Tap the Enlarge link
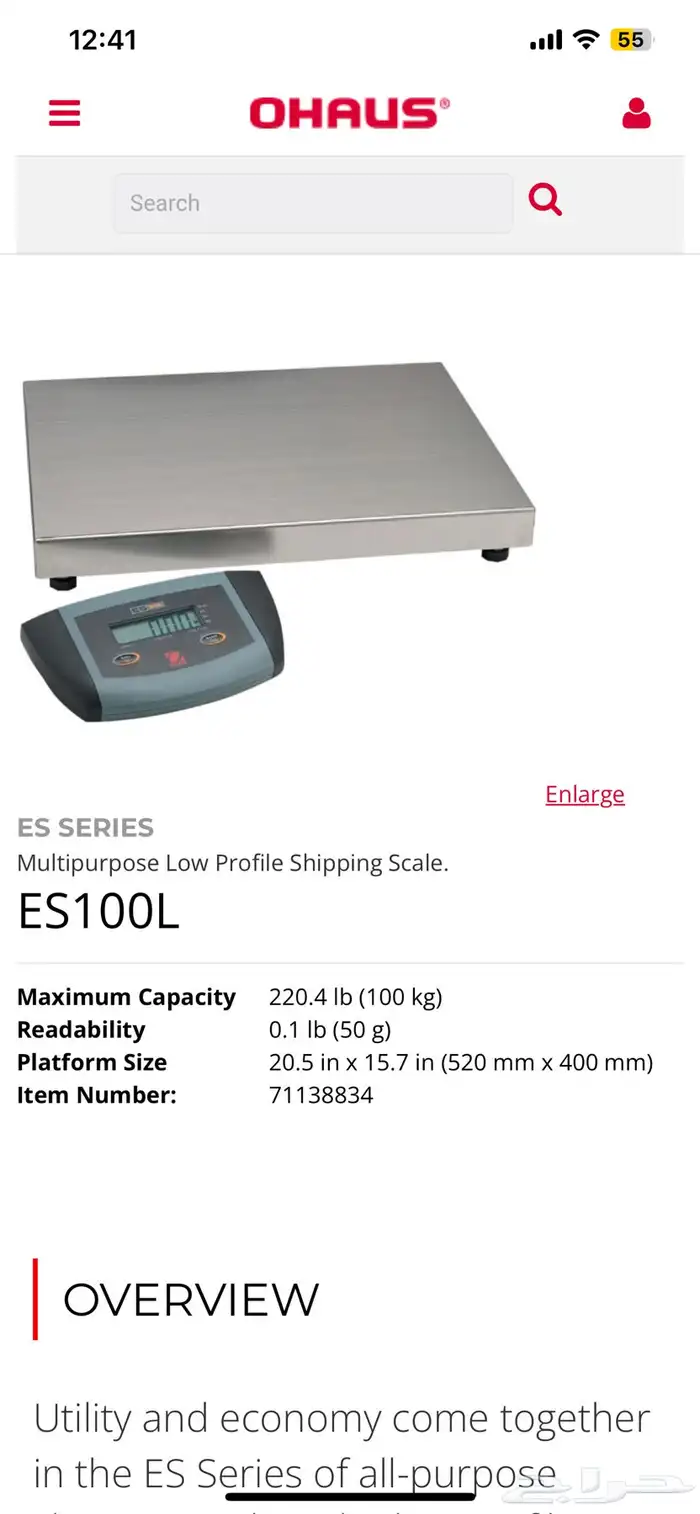The width and height of the screenshot is (700, 1514). pos(584,794)
